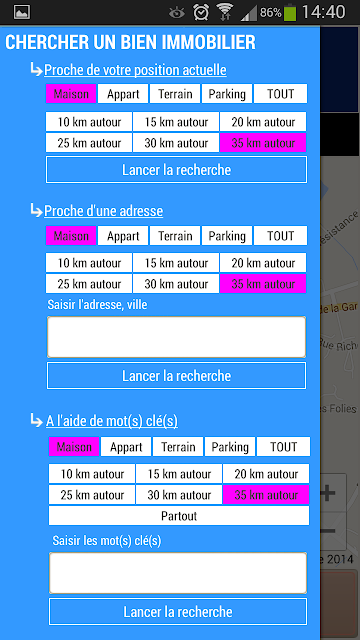This screenshot has width=360, height=640.
Task: Select Parking in the mot(s) clé(s) section
Action: click(230, 447)
